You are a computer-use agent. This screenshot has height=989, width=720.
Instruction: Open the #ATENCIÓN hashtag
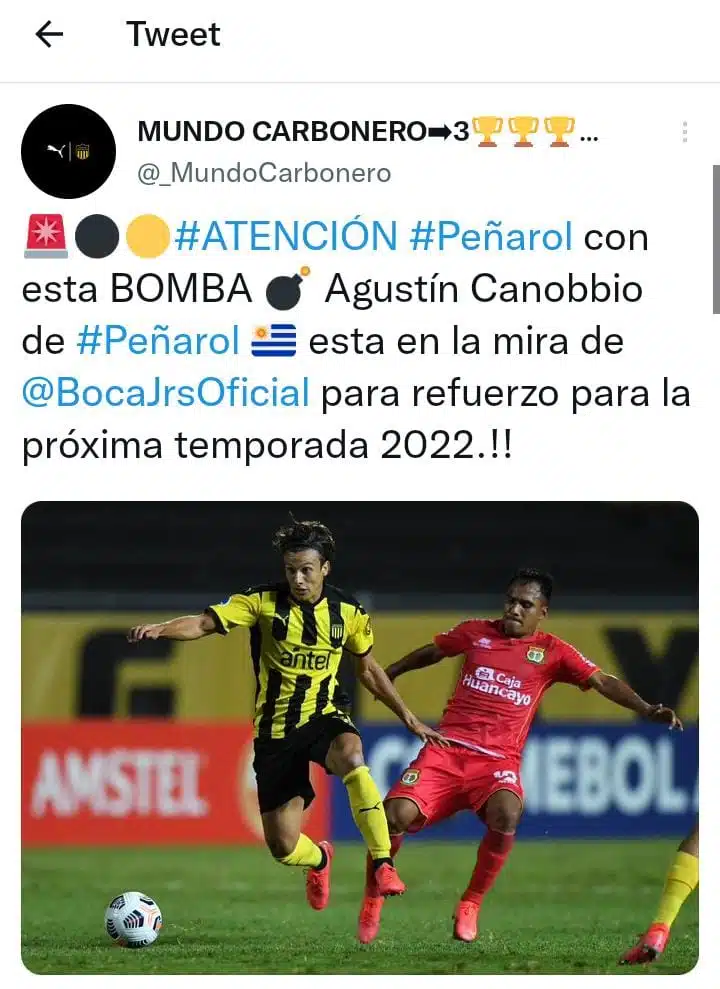pyautogui.click(x=286, y=237)
